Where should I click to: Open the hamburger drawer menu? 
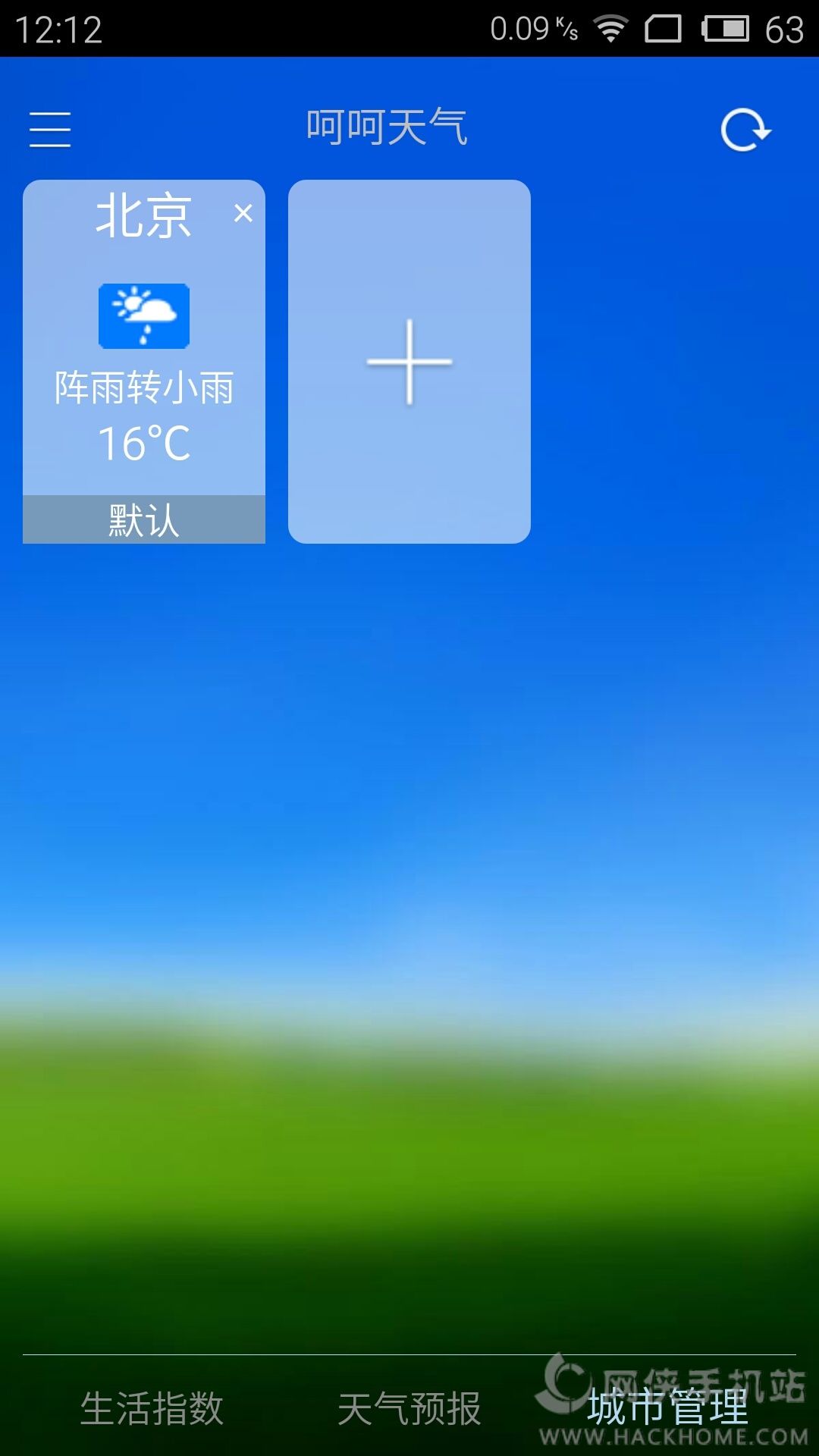pos(50,129)
